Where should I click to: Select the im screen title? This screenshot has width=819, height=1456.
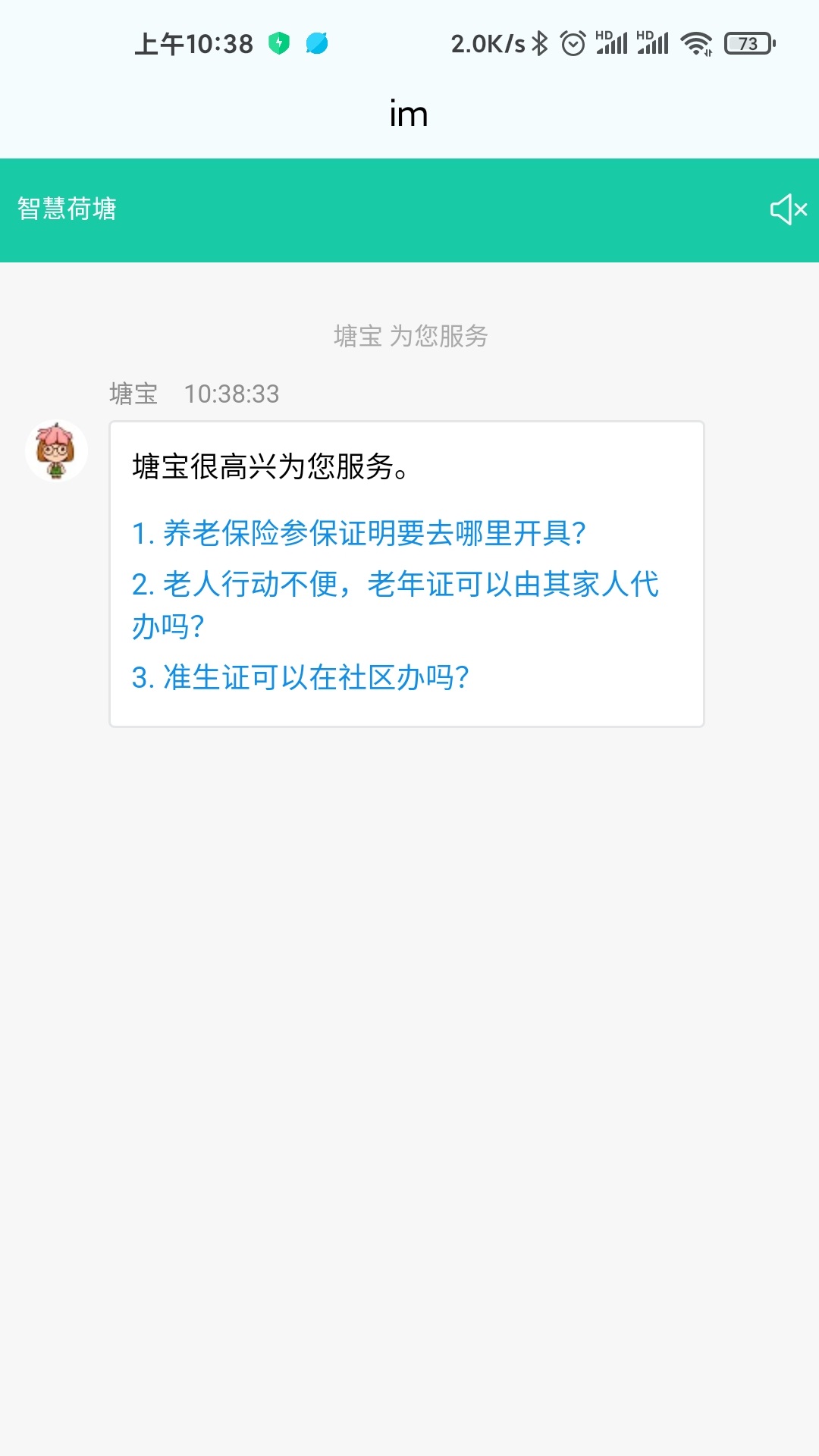point(409,112)
